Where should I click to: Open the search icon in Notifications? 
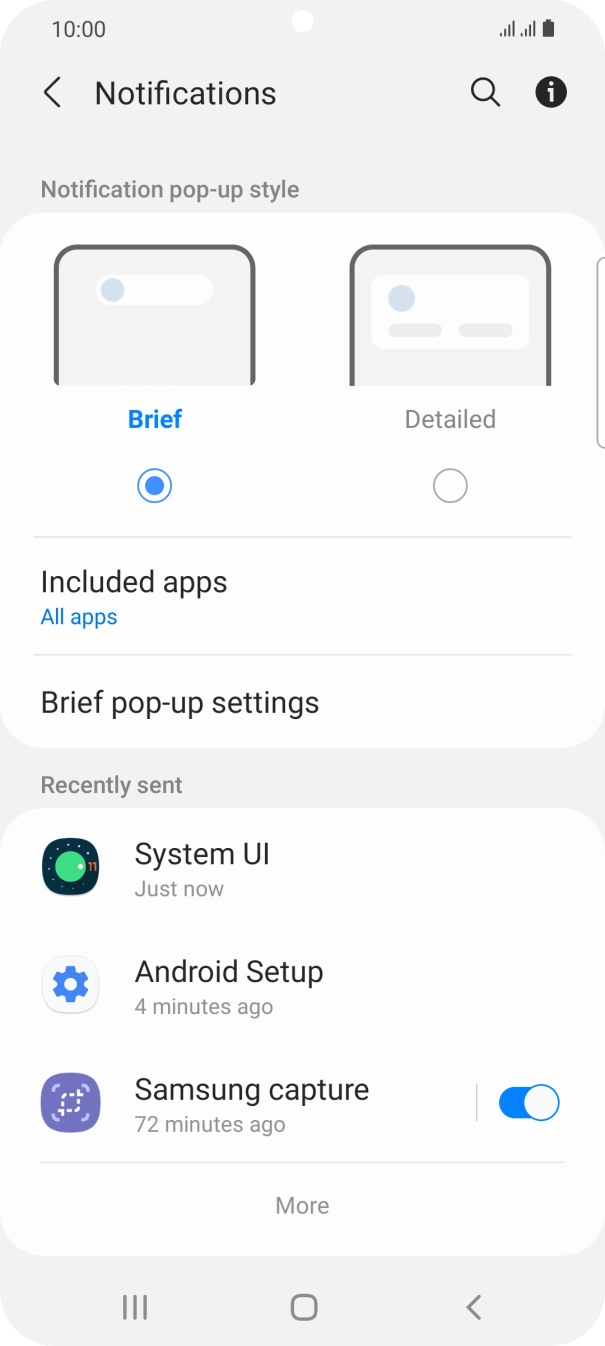pos(485,92)
